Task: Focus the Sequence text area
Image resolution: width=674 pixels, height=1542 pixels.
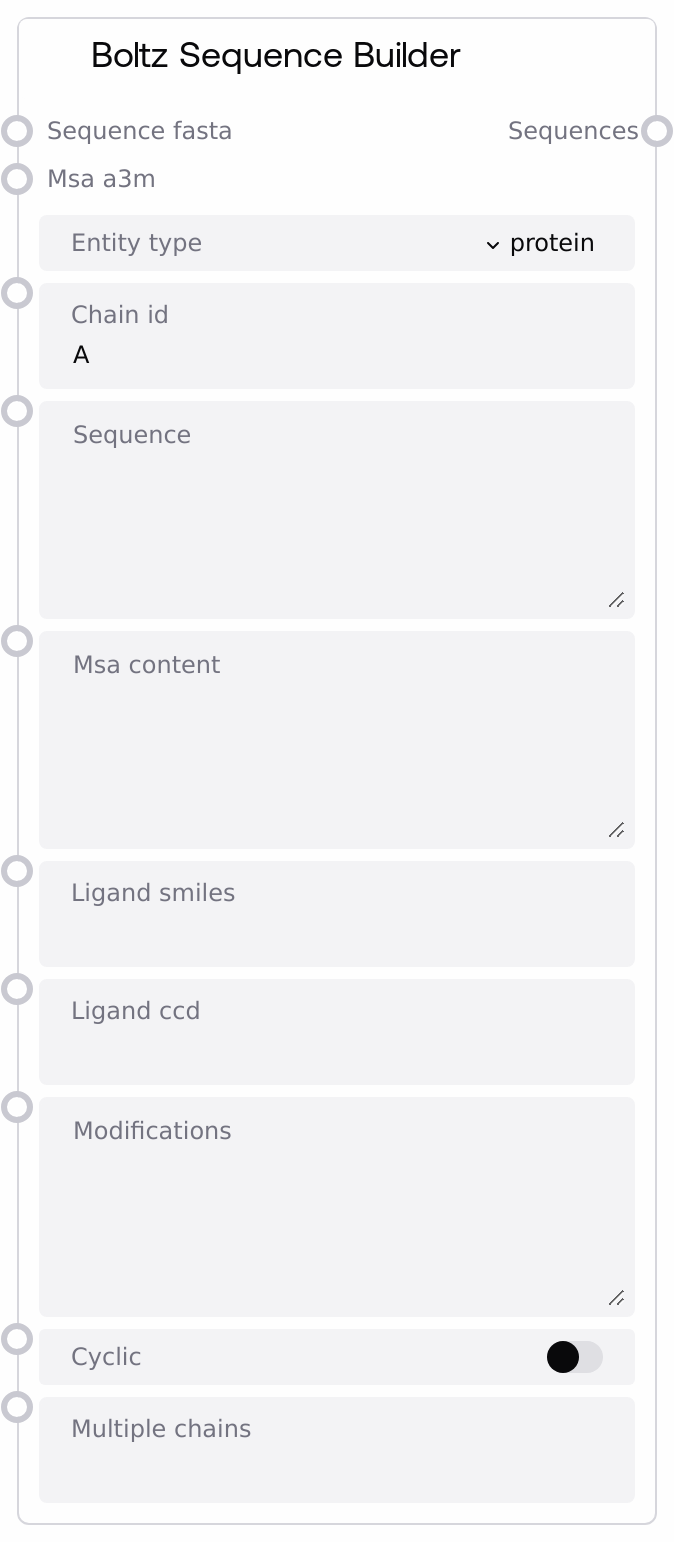Action: (x=336, y=520)
